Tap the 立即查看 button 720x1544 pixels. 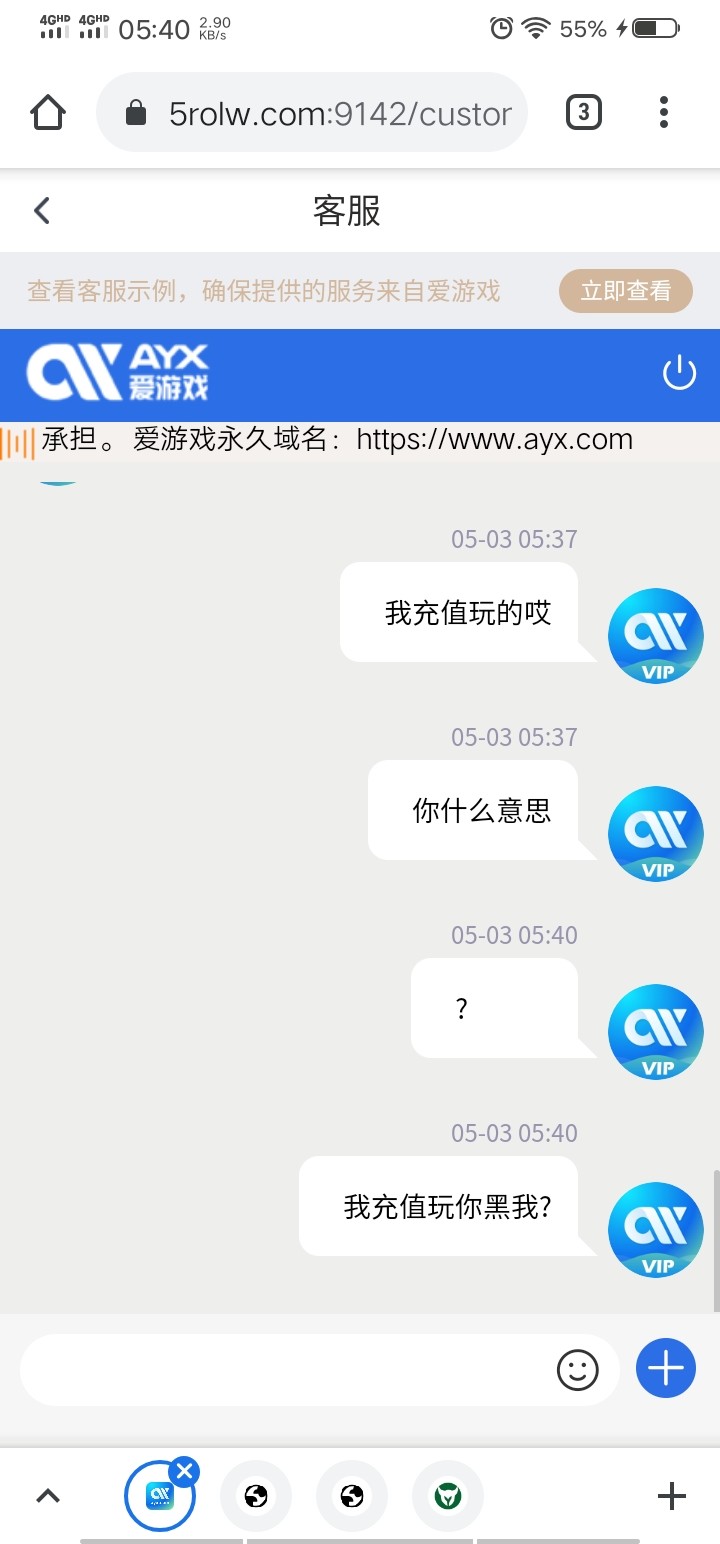click(625, 291)
